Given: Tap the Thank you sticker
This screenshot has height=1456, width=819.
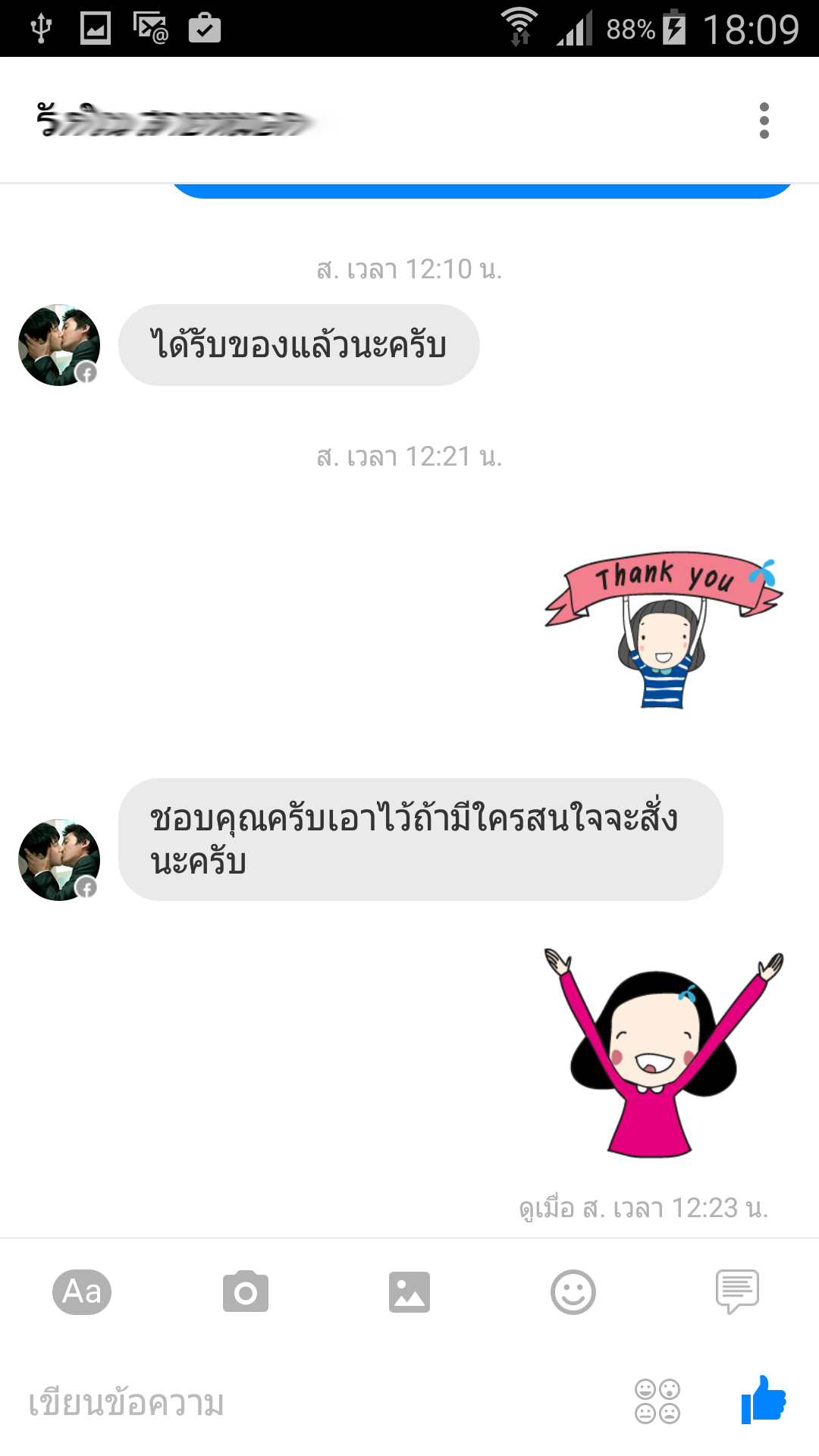Looking at the screenshot, I should pos(664,629).
